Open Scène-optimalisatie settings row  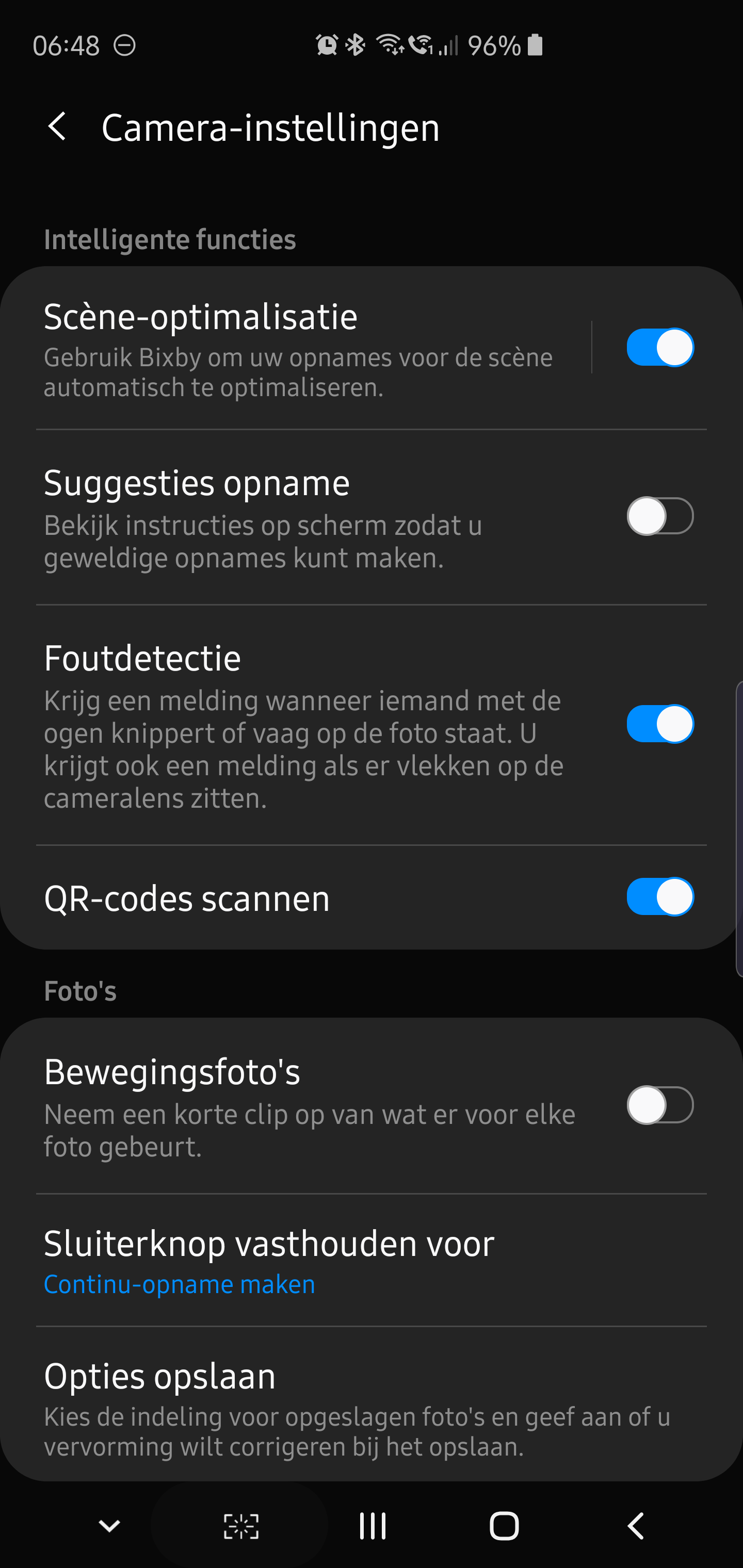(298, 349)
